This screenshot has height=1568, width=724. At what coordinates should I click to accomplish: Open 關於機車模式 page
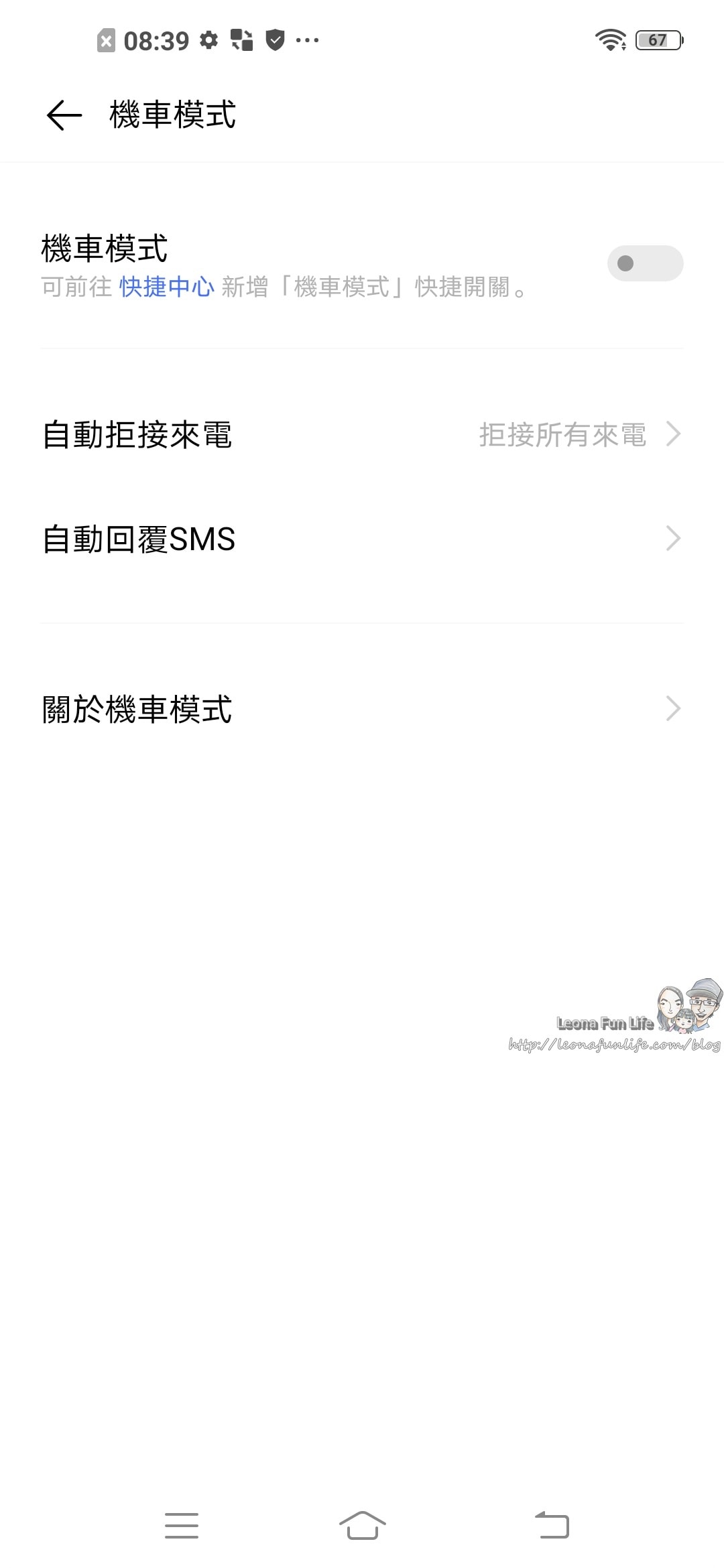coord(362,710)
